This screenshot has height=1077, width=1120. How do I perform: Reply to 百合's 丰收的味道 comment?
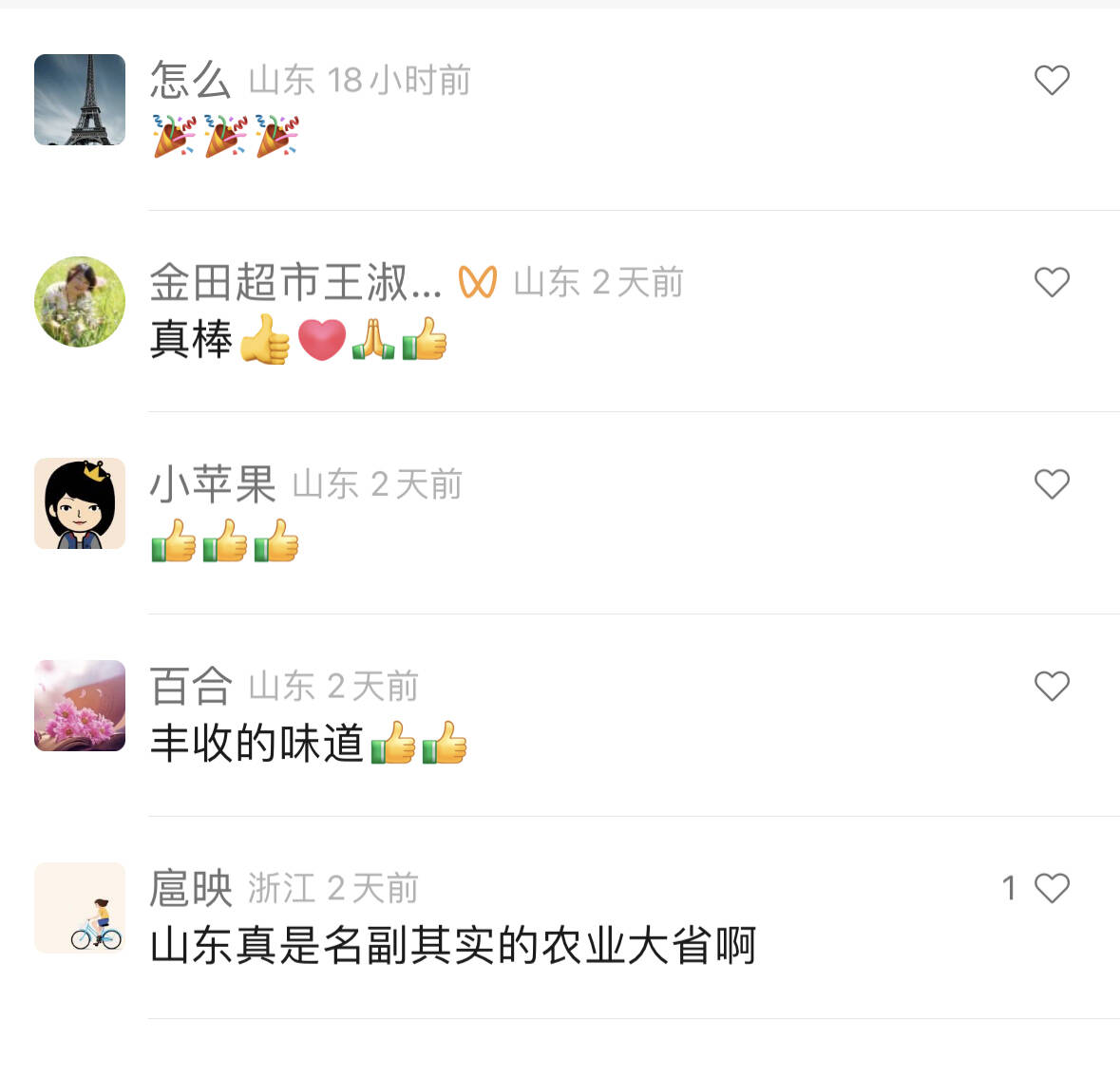[x=256, y=744]
